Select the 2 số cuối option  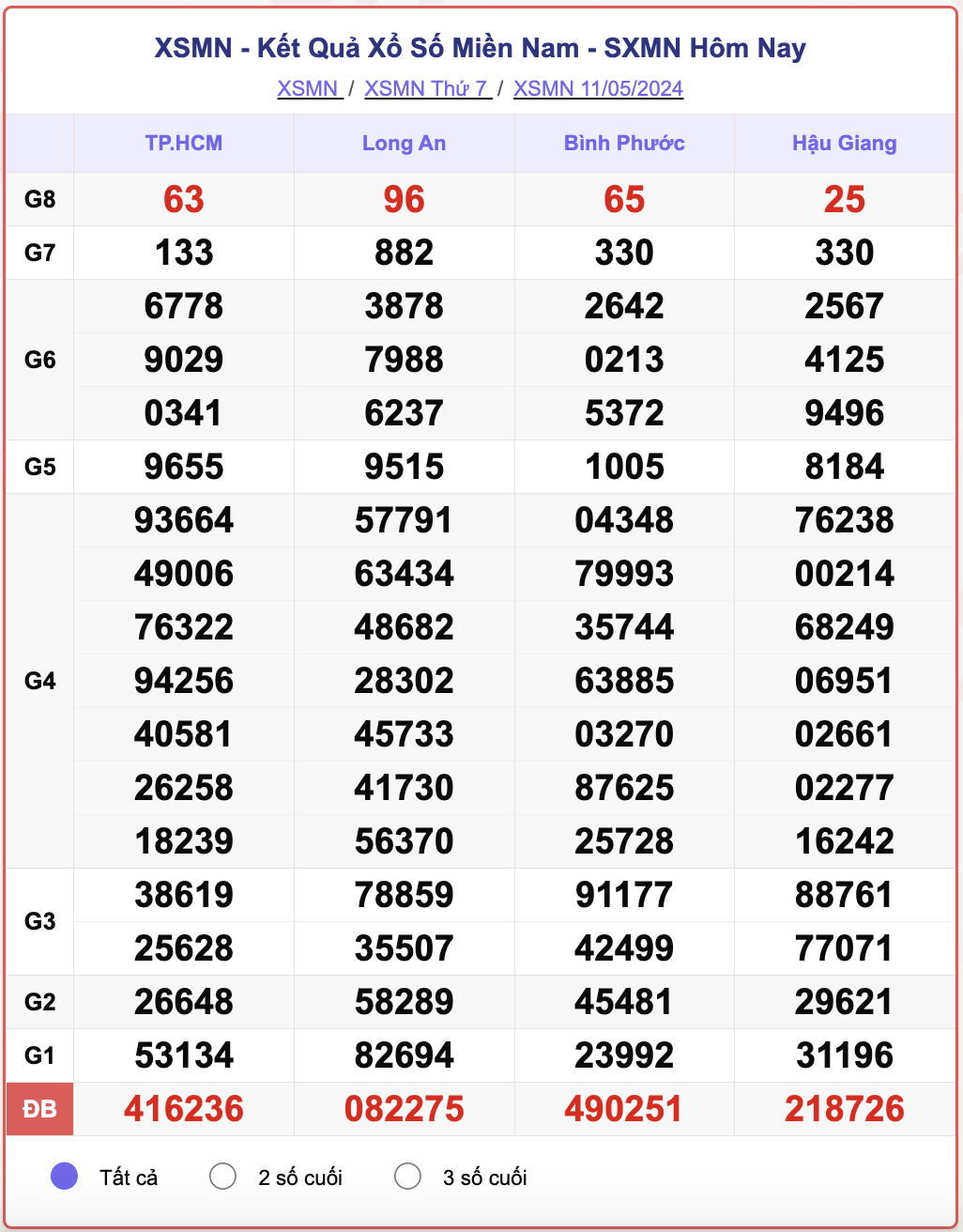[x=223, y=1176]
